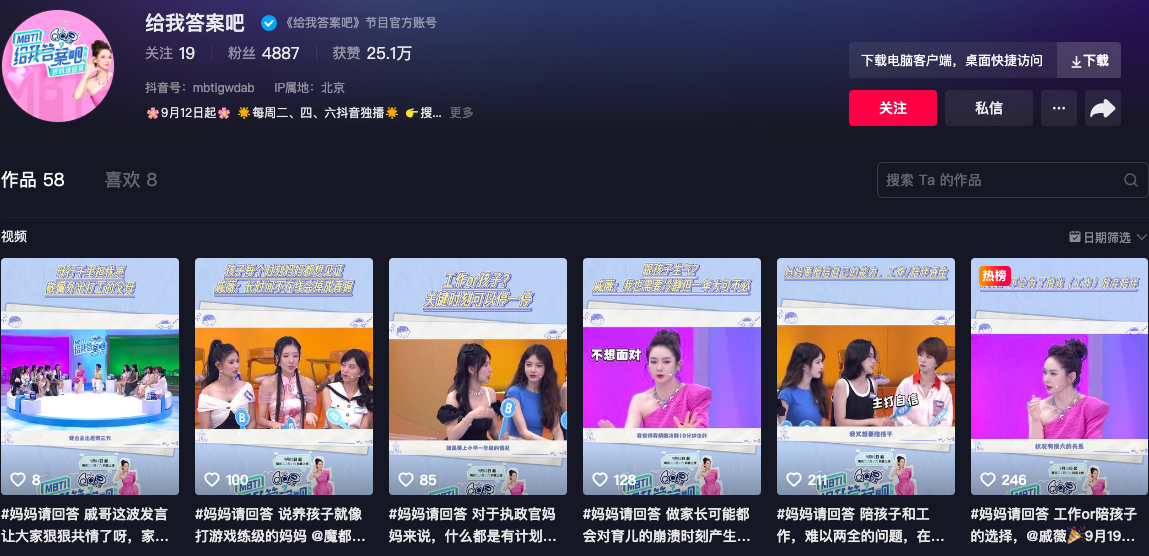1149x556 pixels.
Task: Open 关注 19 following list
Action: coord(170,53)
